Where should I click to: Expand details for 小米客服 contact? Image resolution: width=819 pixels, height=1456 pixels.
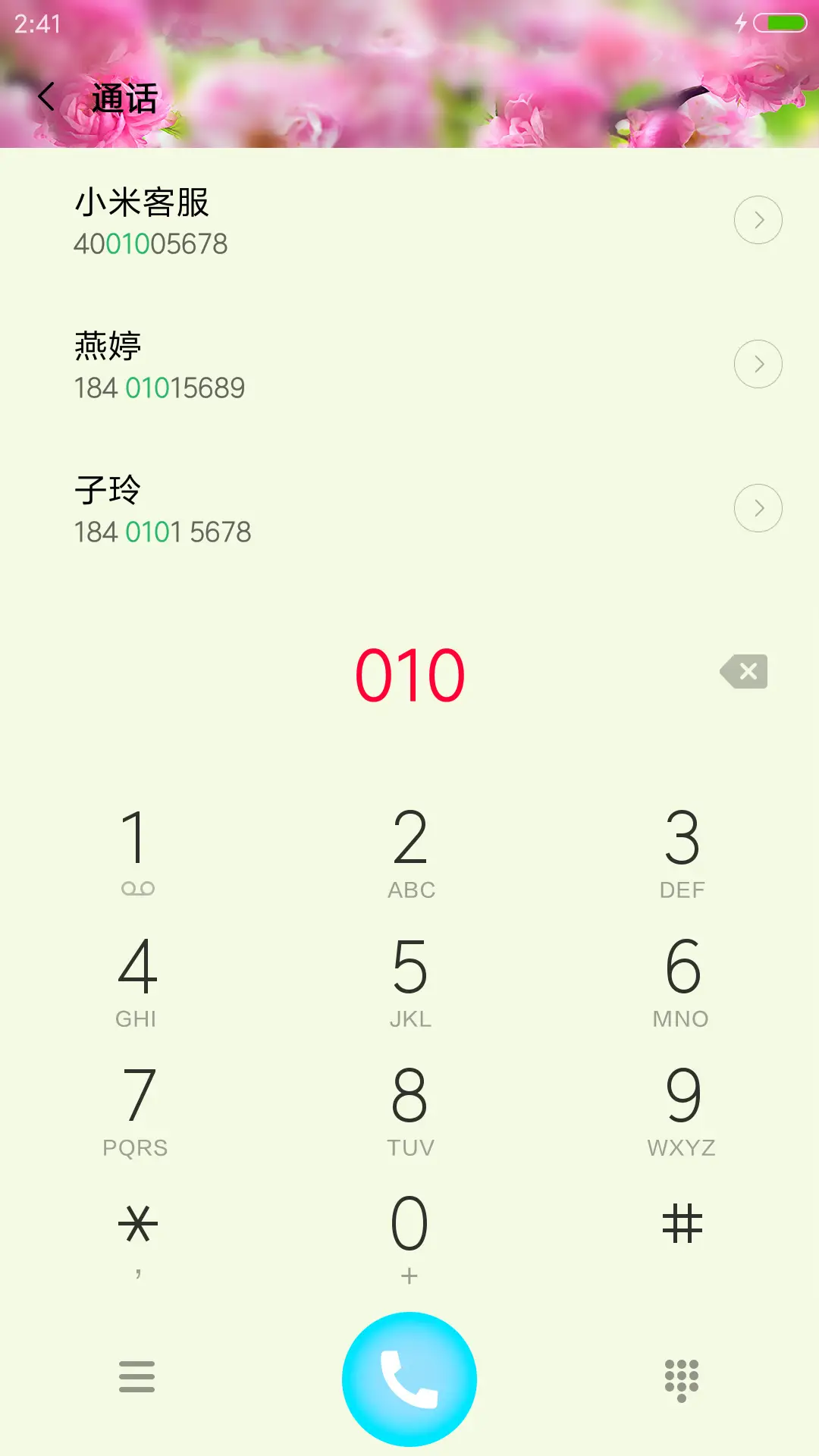[x=758, y=219]
